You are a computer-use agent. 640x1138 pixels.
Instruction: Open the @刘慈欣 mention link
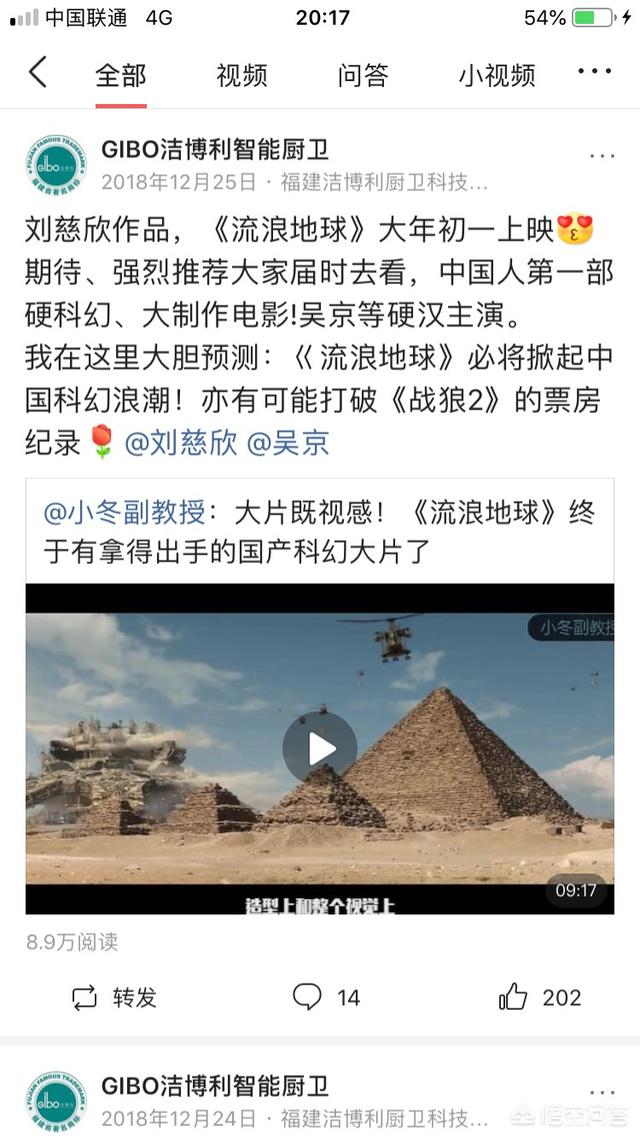[180, 443]
